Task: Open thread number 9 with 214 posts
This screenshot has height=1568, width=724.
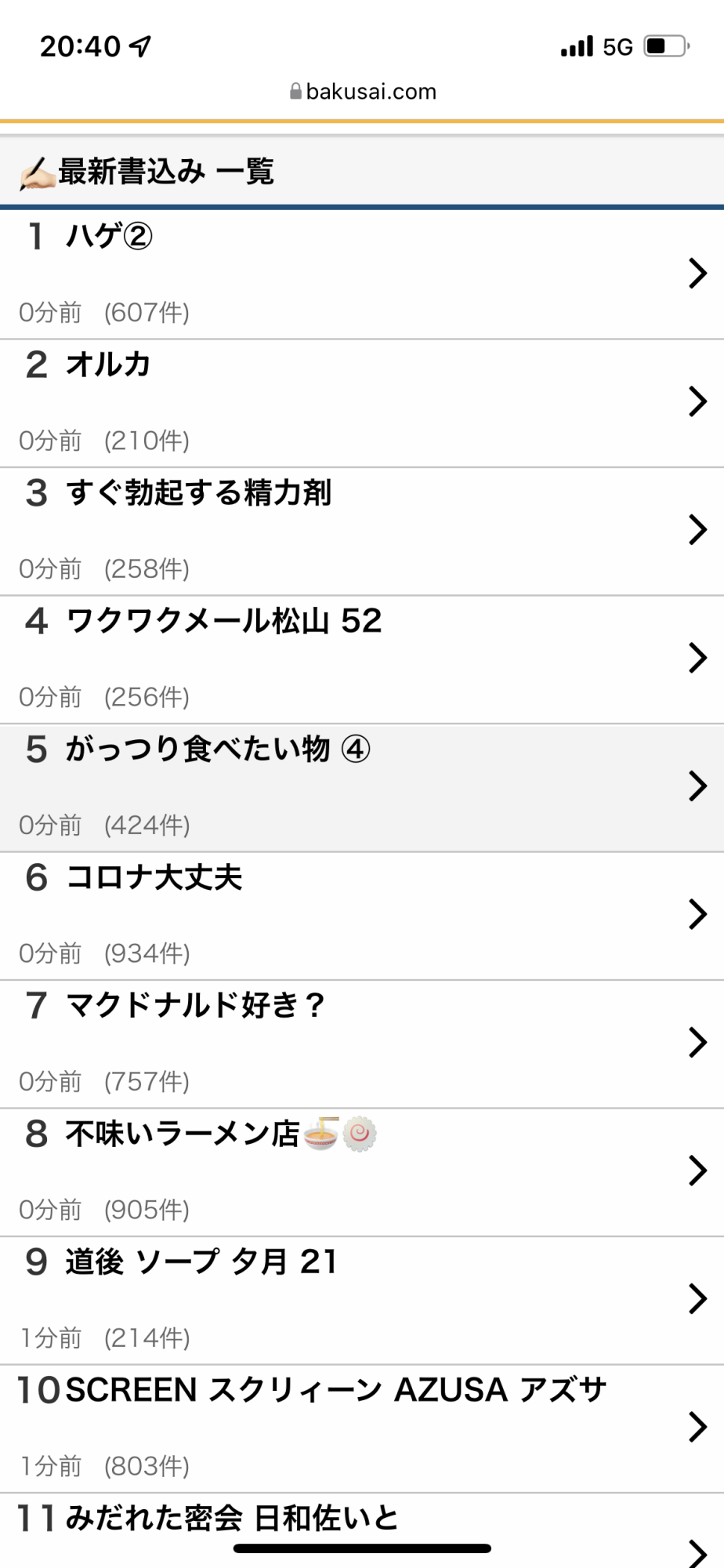Action: click(x=362, y=1301)
